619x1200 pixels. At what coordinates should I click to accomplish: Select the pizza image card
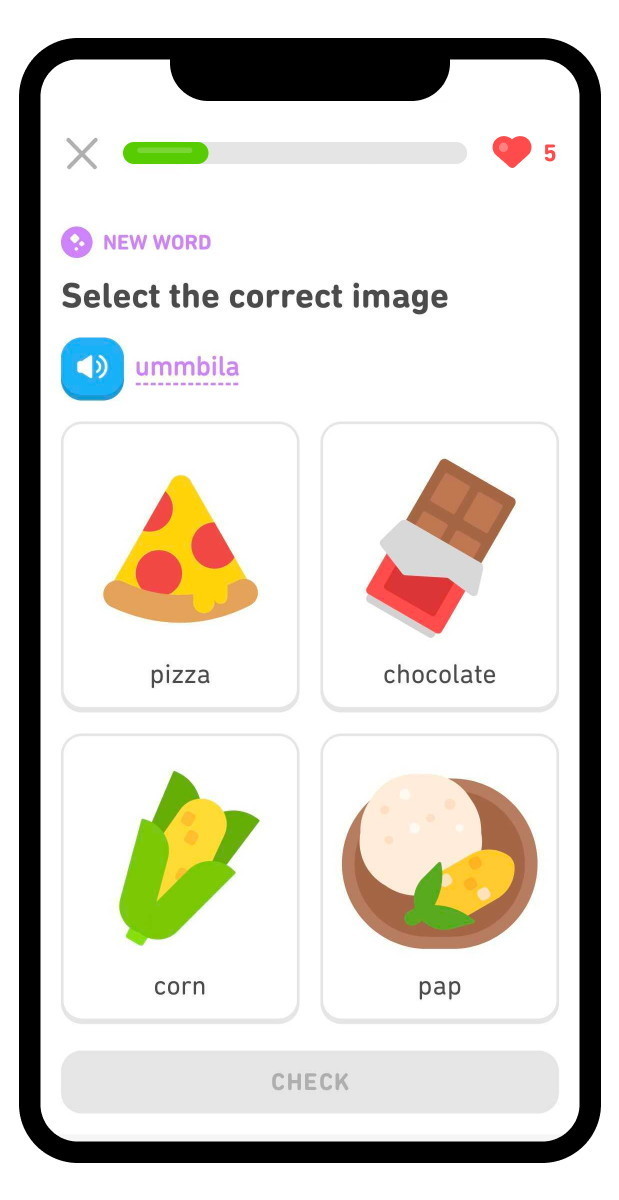click(180, 566)
